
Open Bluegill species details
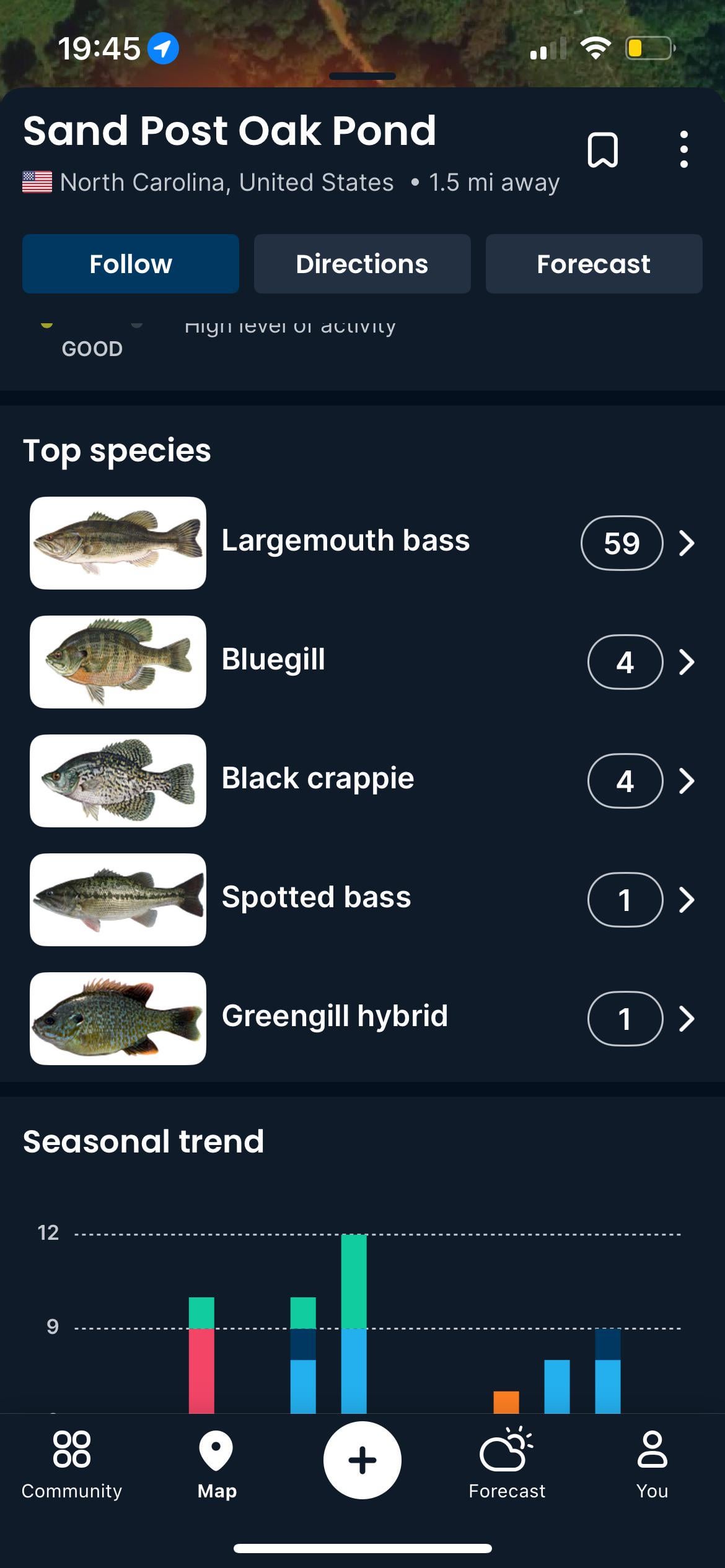(x=362, y=661)
